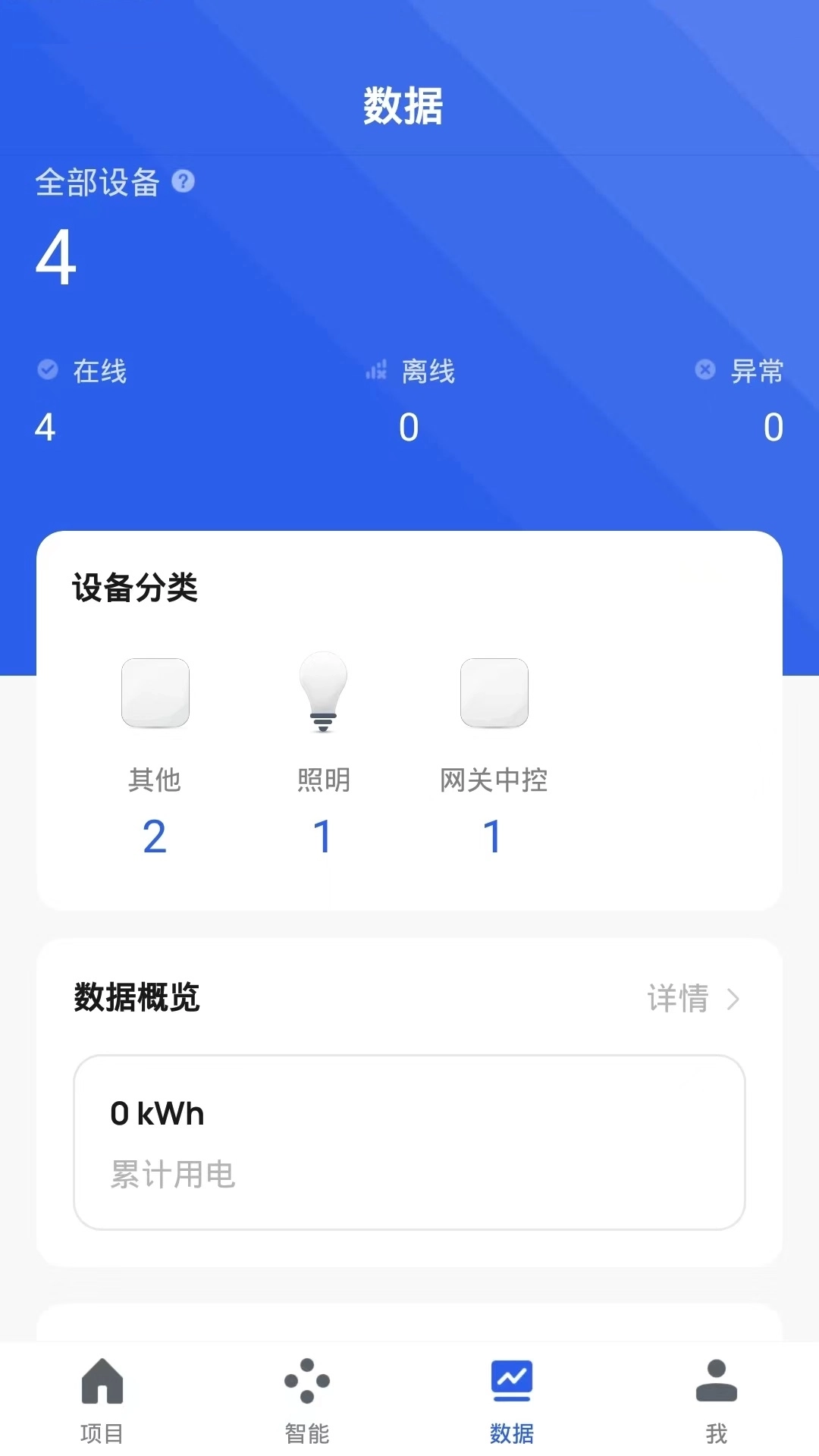
Task: Open the 详情 link in 数据概览
Action: click(x=677, y=999)
